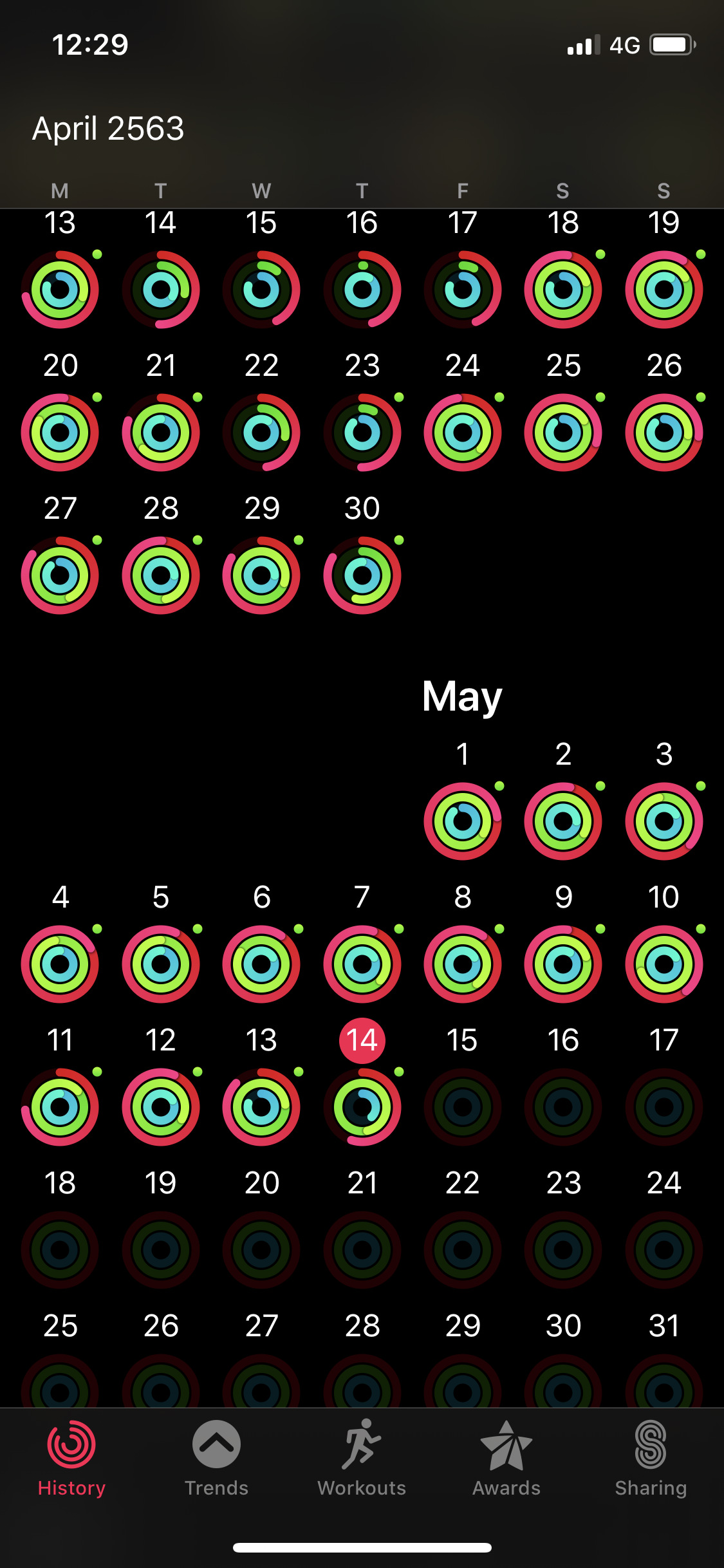
Task: Open April 24 activity details
Action: [463, 433]
